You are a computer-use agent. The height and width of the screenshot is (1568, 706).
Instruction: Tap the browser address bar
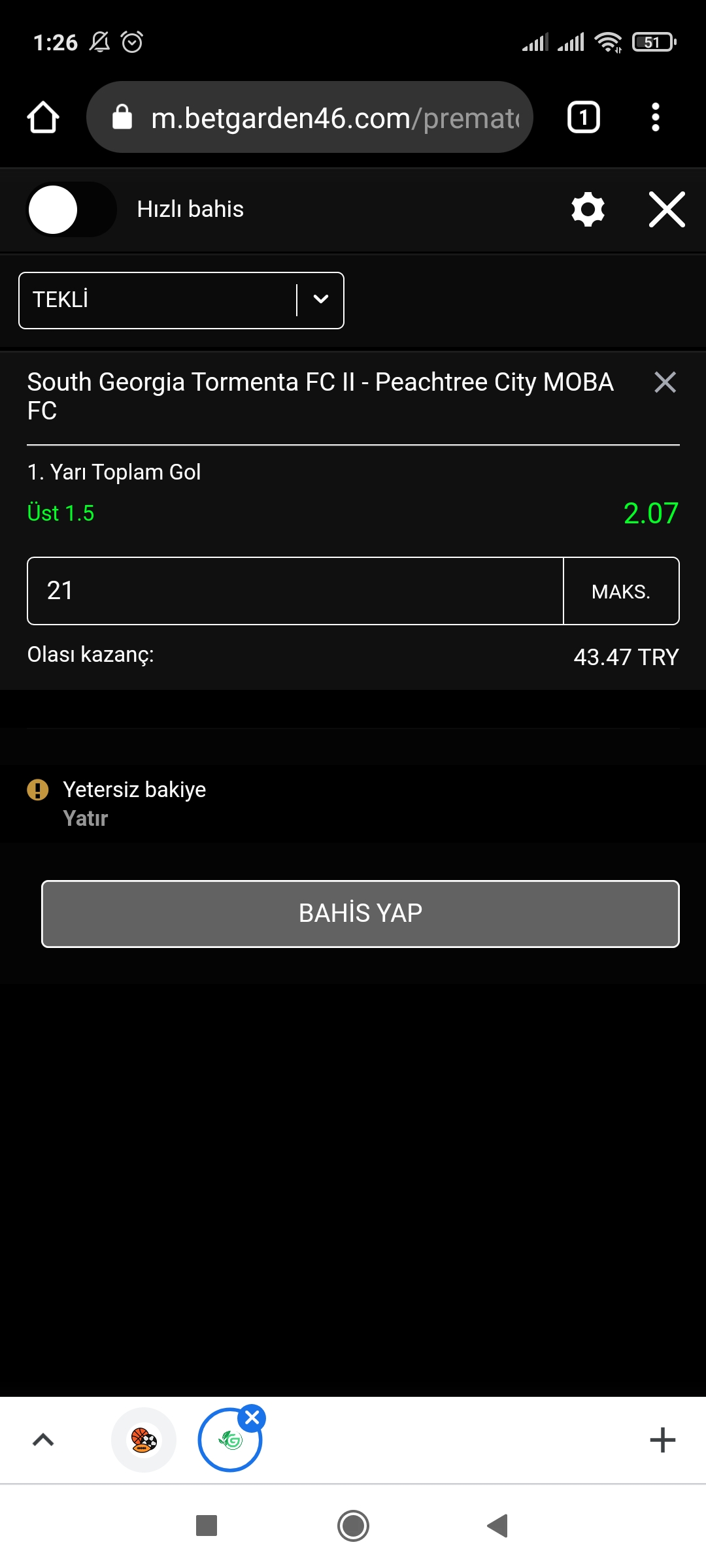(x=309, y=118)
